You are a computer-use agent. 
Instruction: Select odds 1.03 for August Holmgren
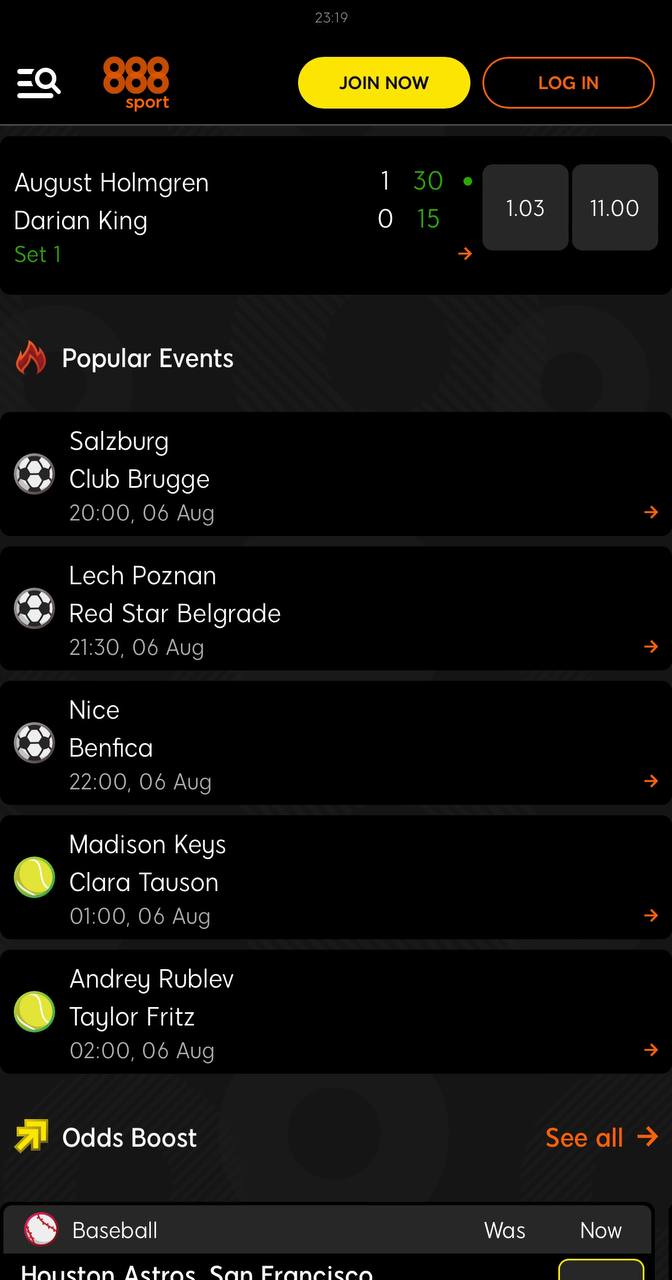click(525, 208)
